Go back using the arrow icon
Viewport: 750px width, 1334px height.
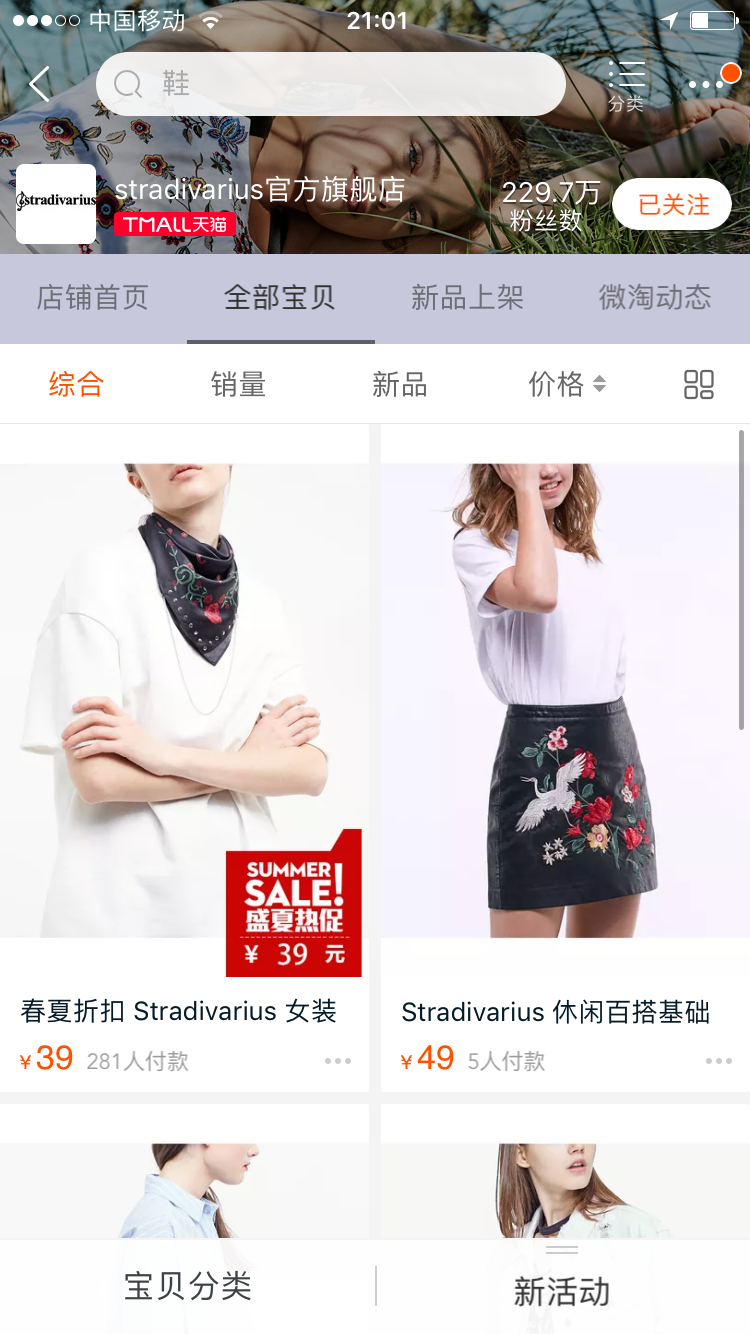(x=40, y=84)
